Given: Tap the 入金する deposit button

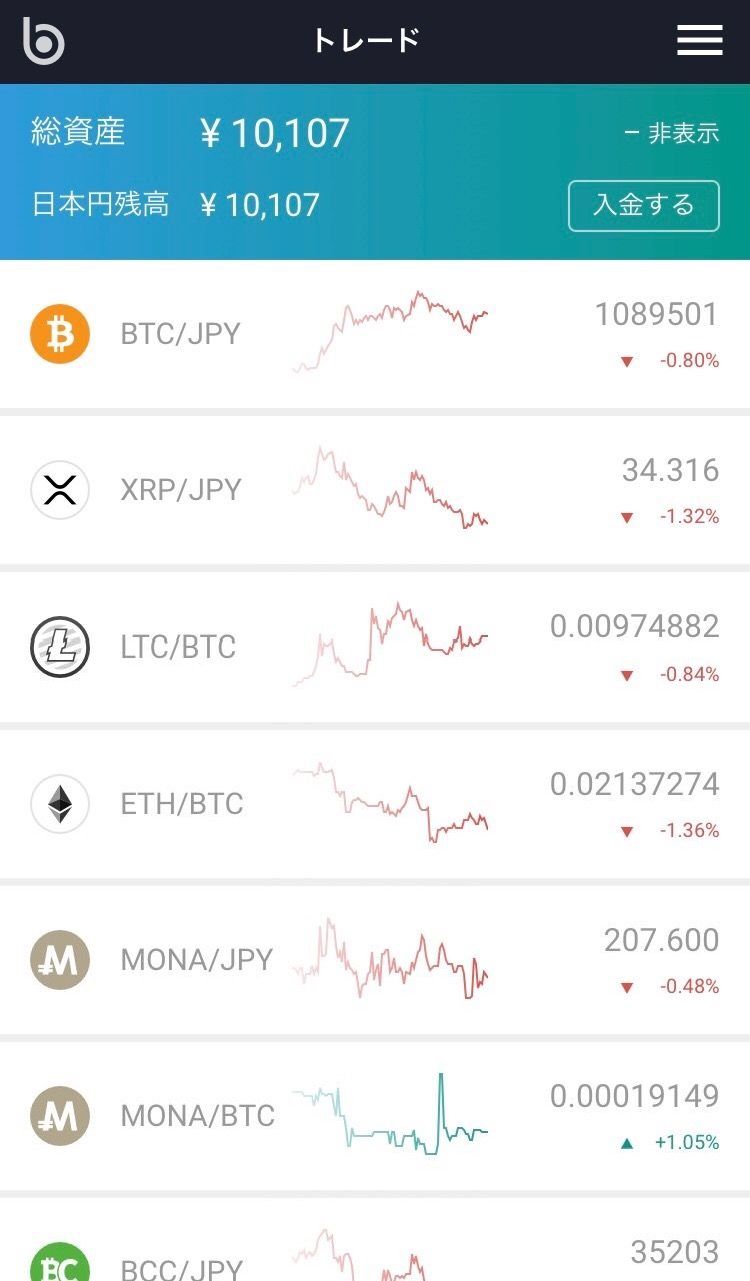Looking at the screenshot, I should (x=643, y=206).
